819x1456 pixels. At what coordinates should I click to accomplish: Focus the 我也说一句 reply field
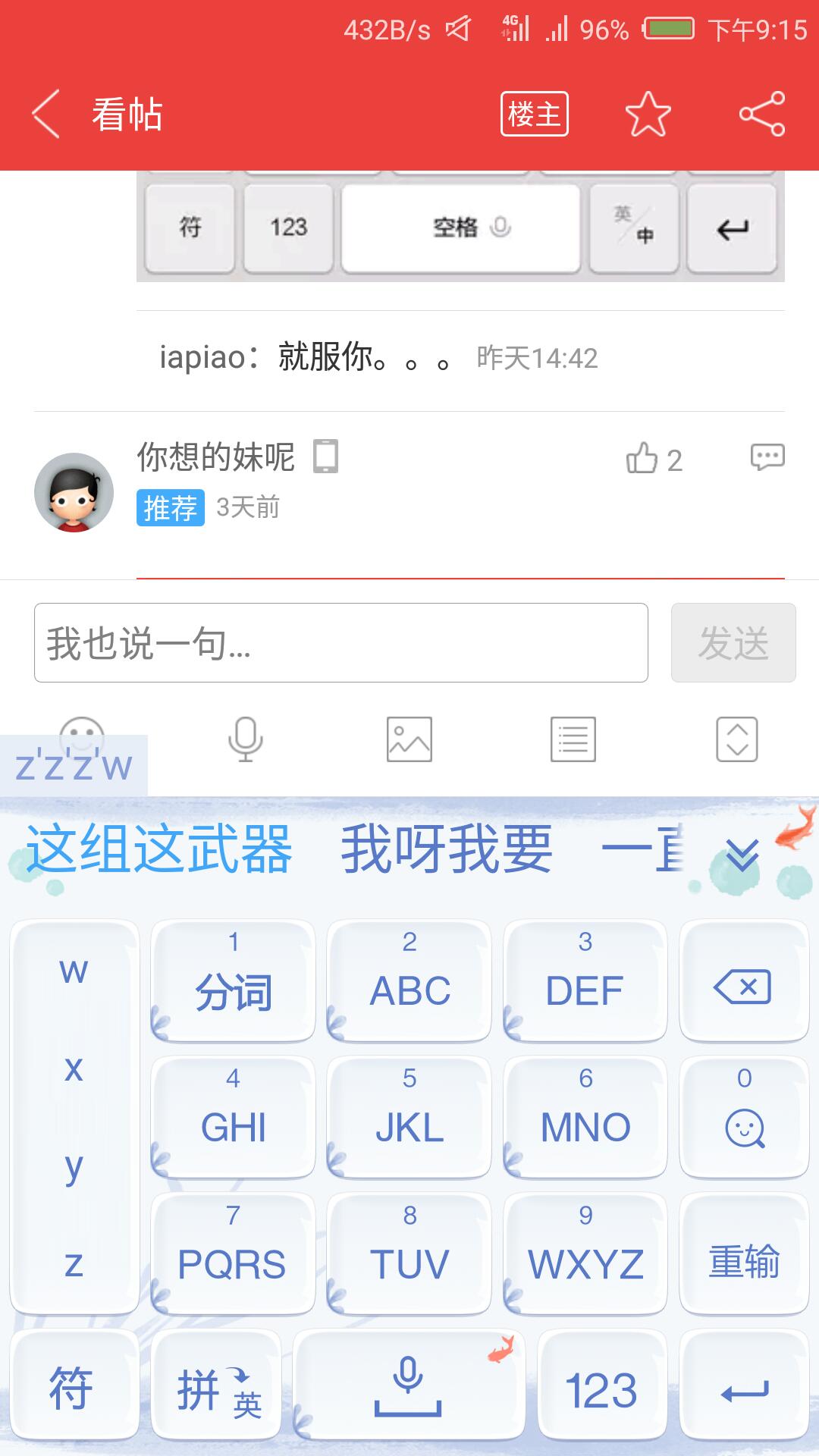(x=340, y=643)
